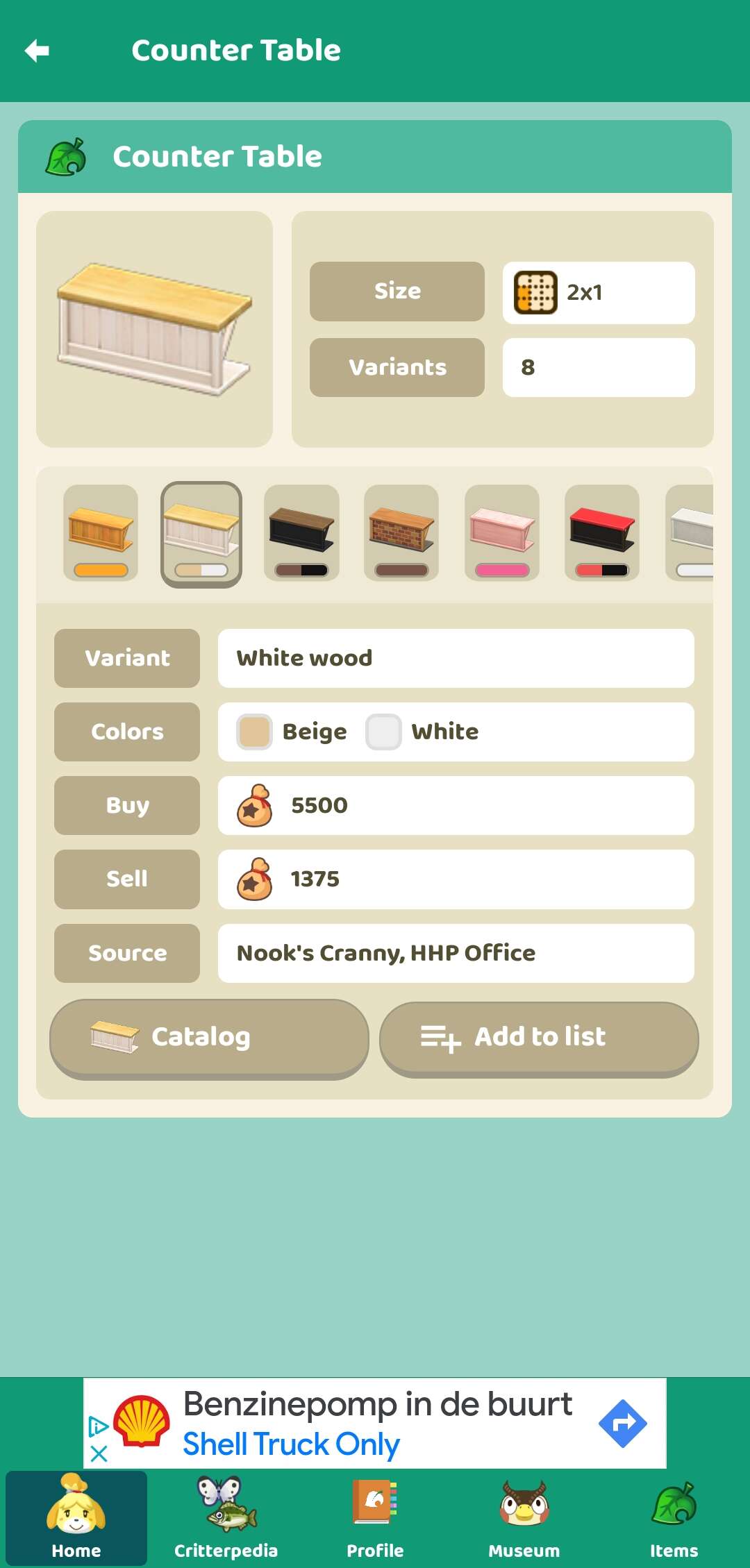Choose the brick counter variant
This screenshot has height=1568, width=750.
(401, 533)
